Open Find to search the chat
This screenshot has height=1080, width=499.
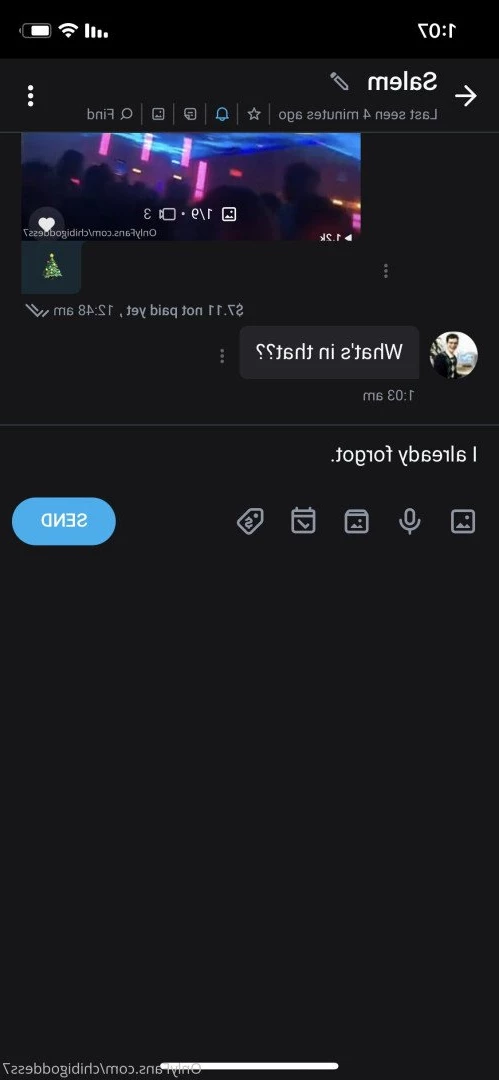[110, 114]
